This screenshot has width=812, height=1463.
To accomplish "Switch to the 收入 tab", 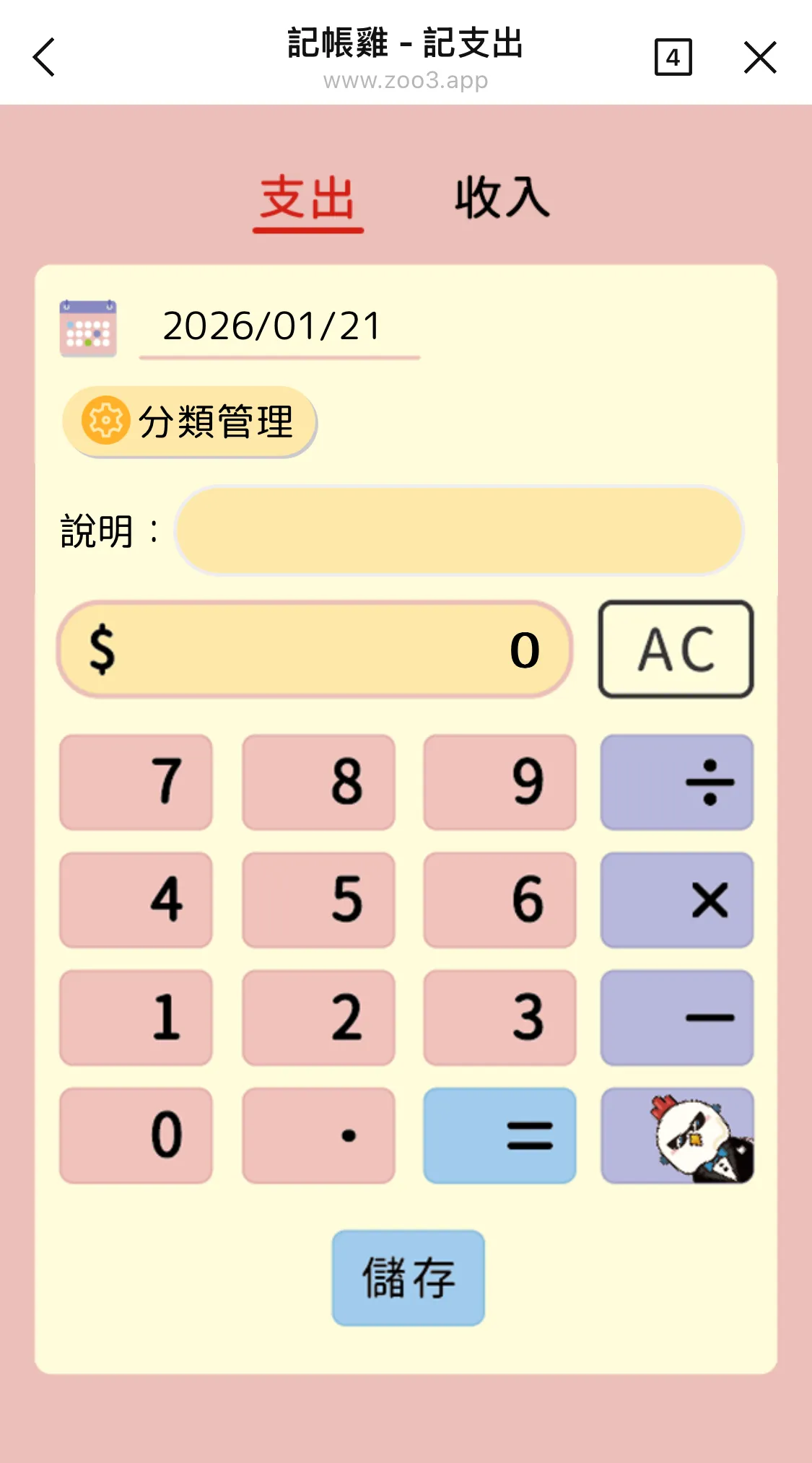I will (x=502, y=198).
